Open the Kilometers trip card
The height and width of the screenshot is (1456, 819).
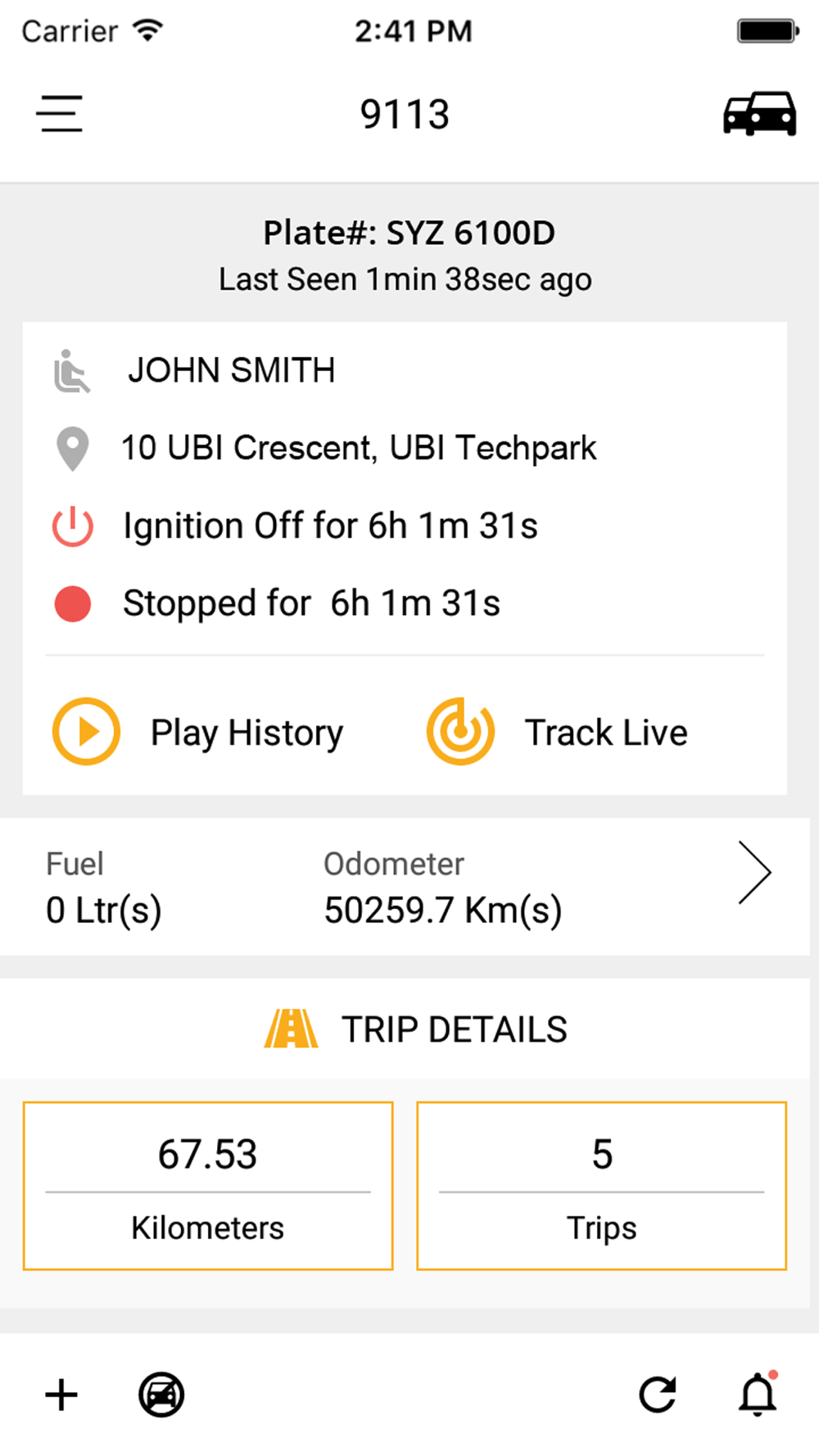pos(208,1186)
